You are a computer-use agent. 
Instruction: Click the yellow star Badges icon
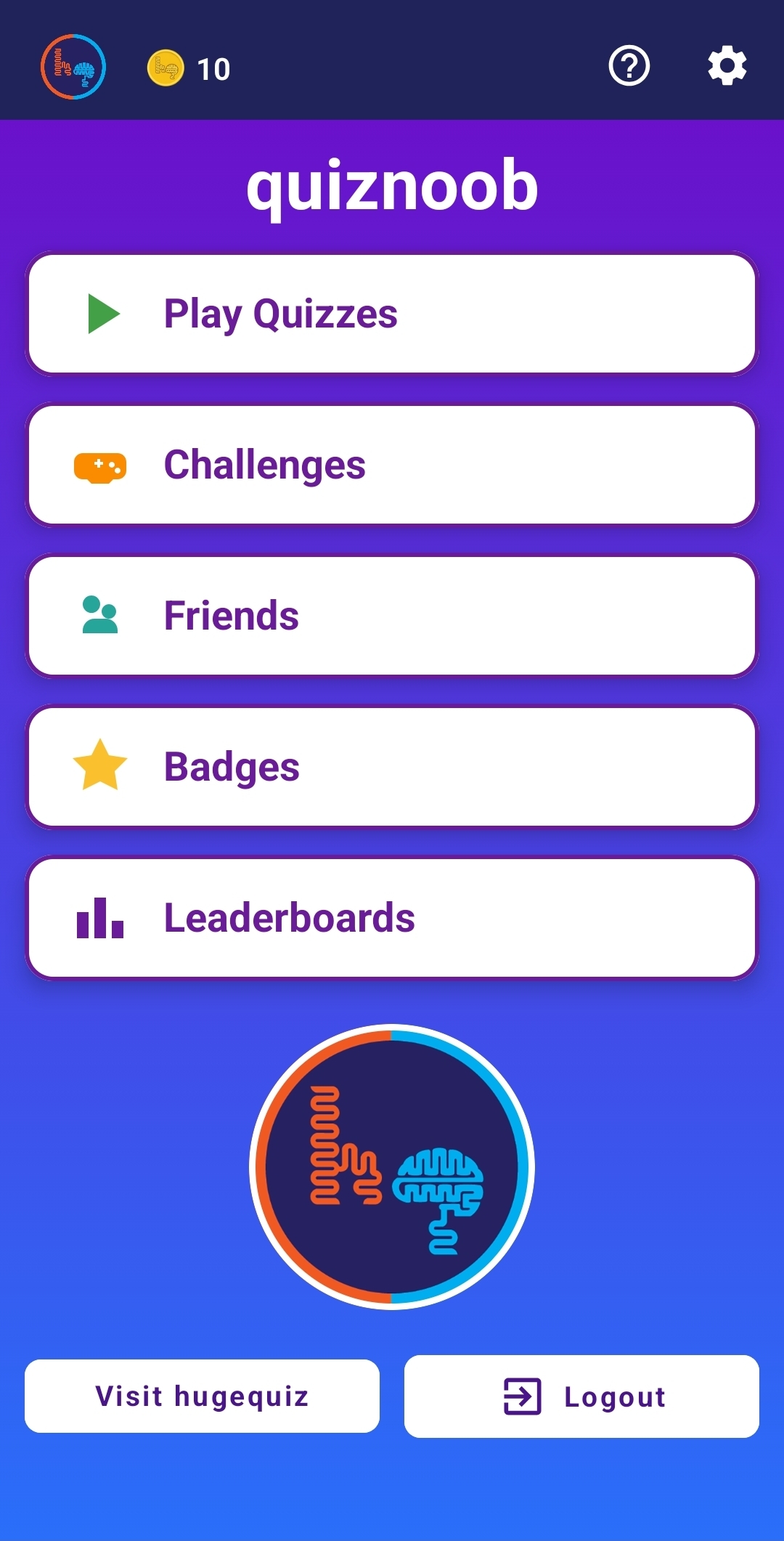(x=100, y=768)
